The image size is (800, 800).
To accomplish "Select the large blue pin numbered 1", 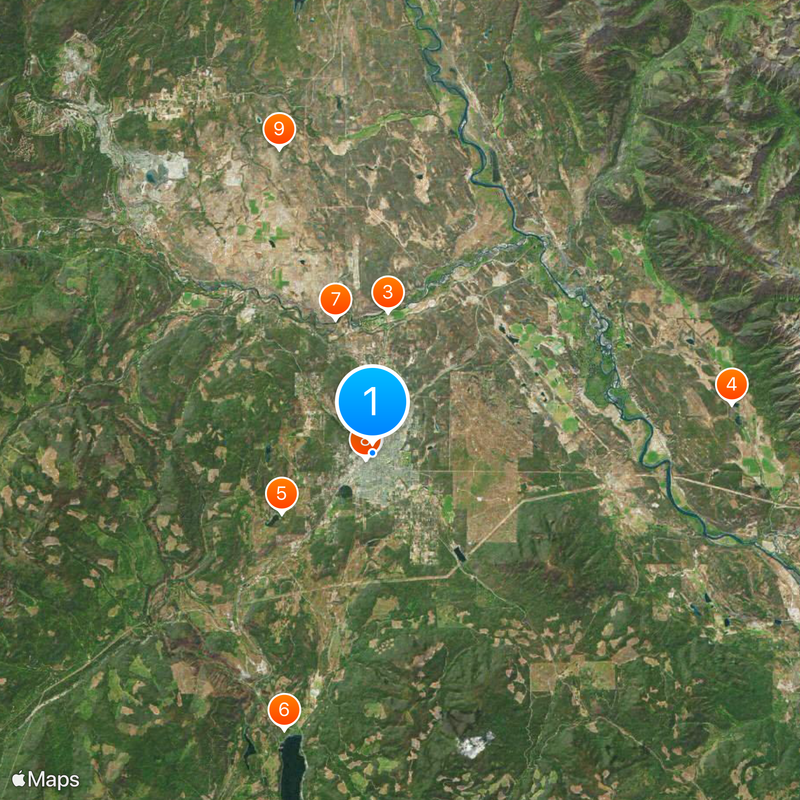I will pos(372,401).
